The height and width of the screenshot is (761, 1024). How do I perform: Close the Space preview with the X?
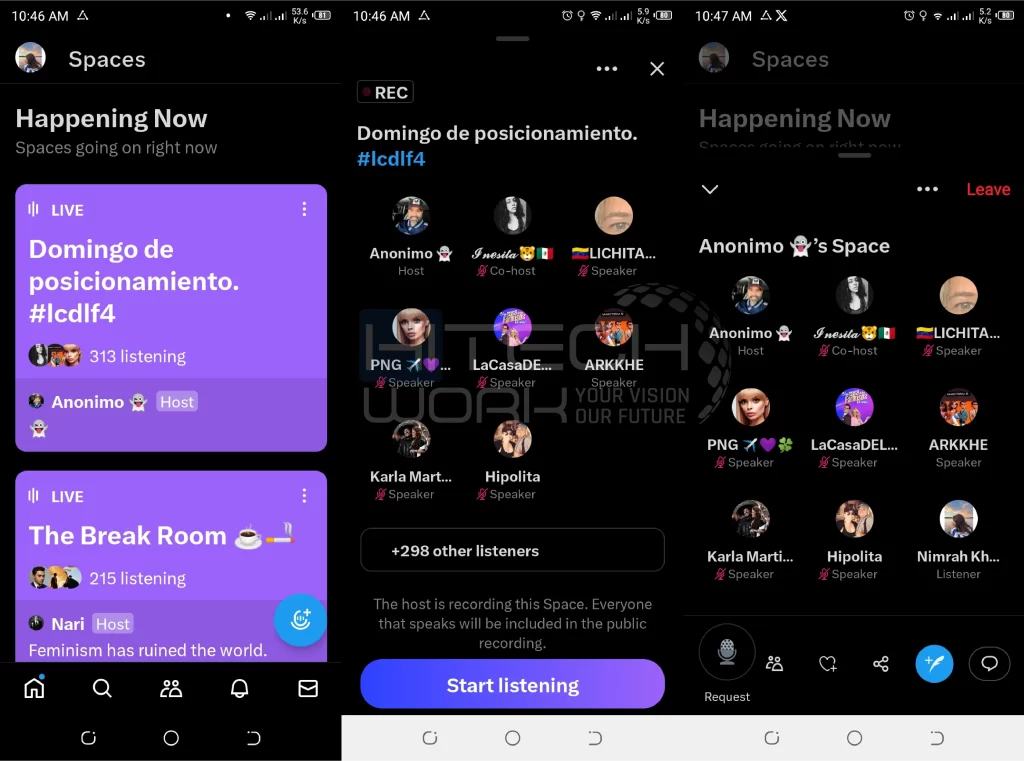[657, 69]
